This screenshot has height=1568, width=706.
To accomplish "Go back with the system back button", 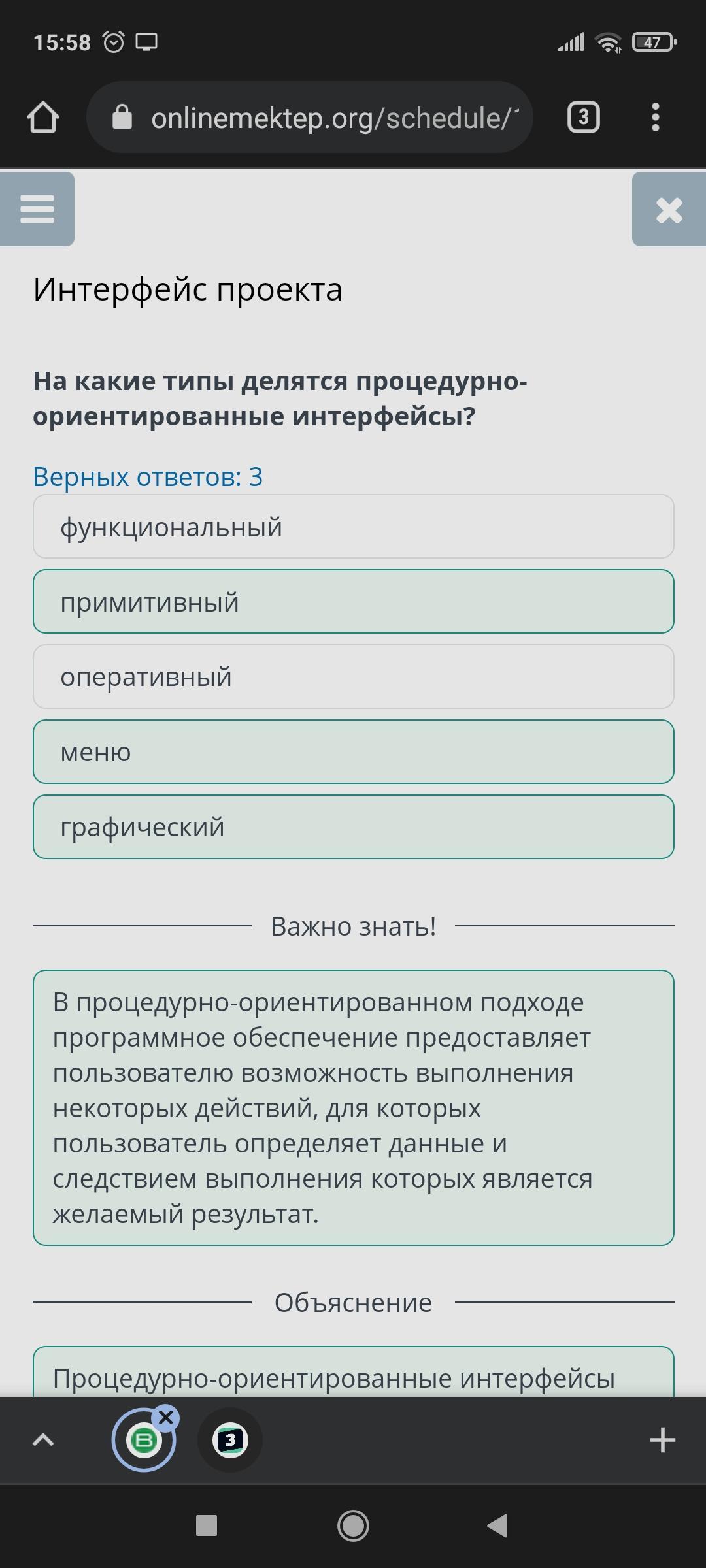I will (498, 1526).
